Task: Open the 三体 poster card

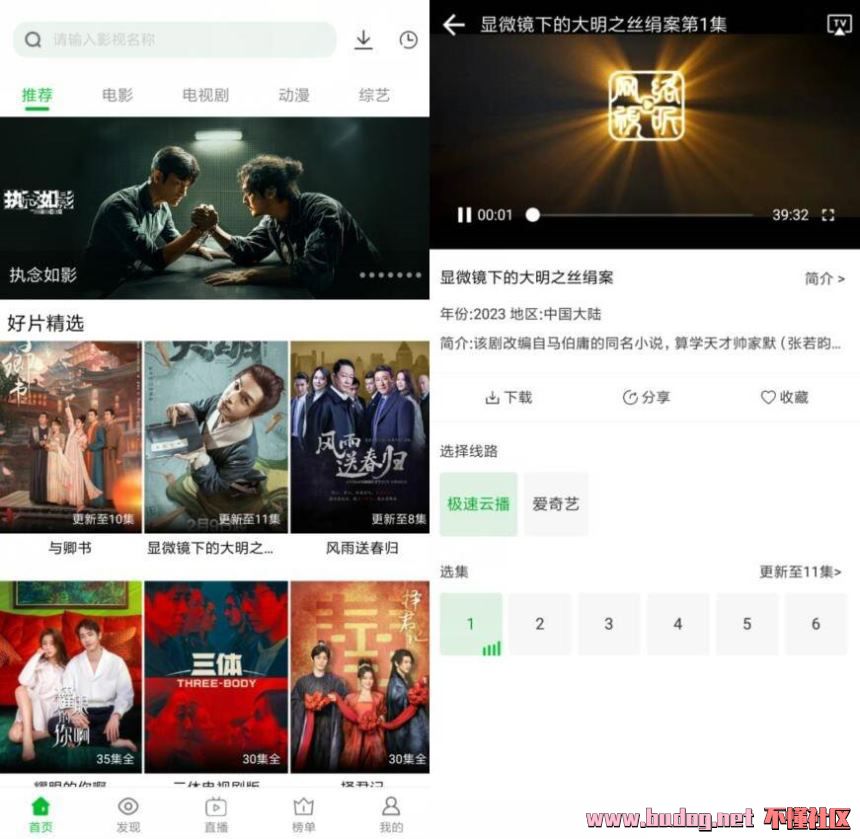Action: point(216,677)
